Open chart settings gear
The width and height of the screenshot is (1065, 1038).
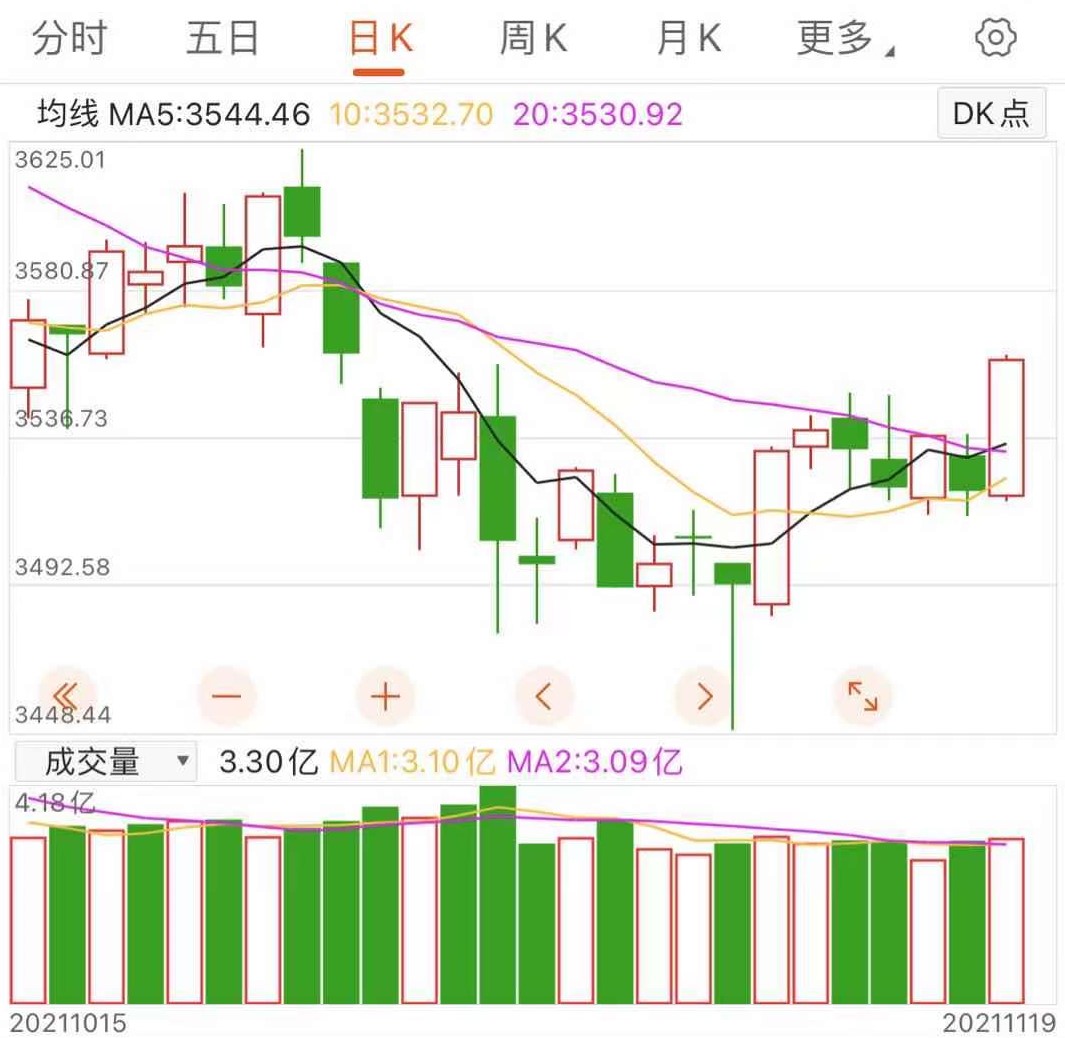pos(995,39)
